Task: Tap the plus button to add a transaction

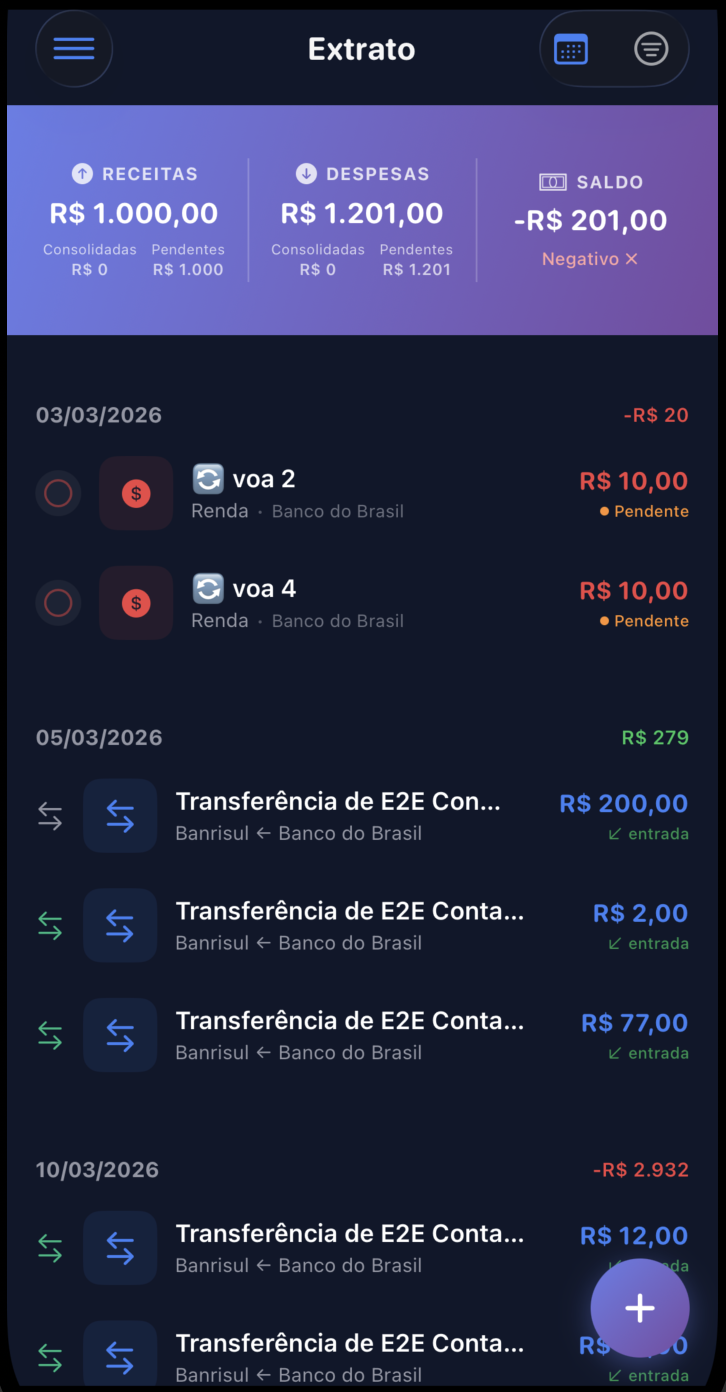Action: (639, 1307)
